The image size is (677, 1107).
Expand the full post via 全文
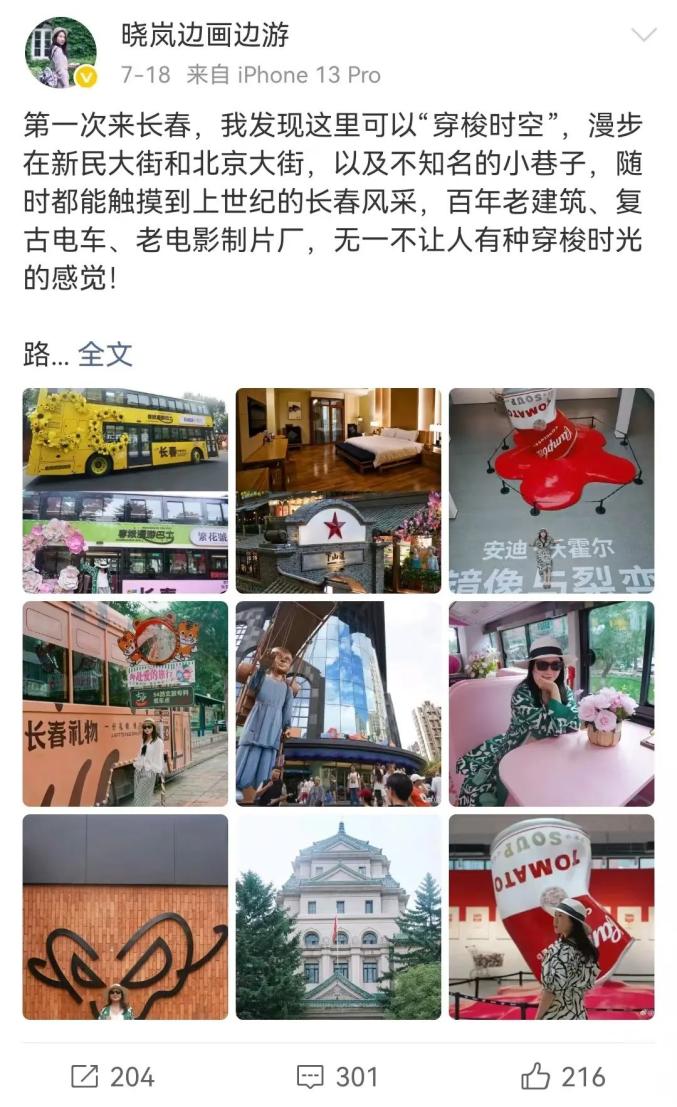click(105, 353)
